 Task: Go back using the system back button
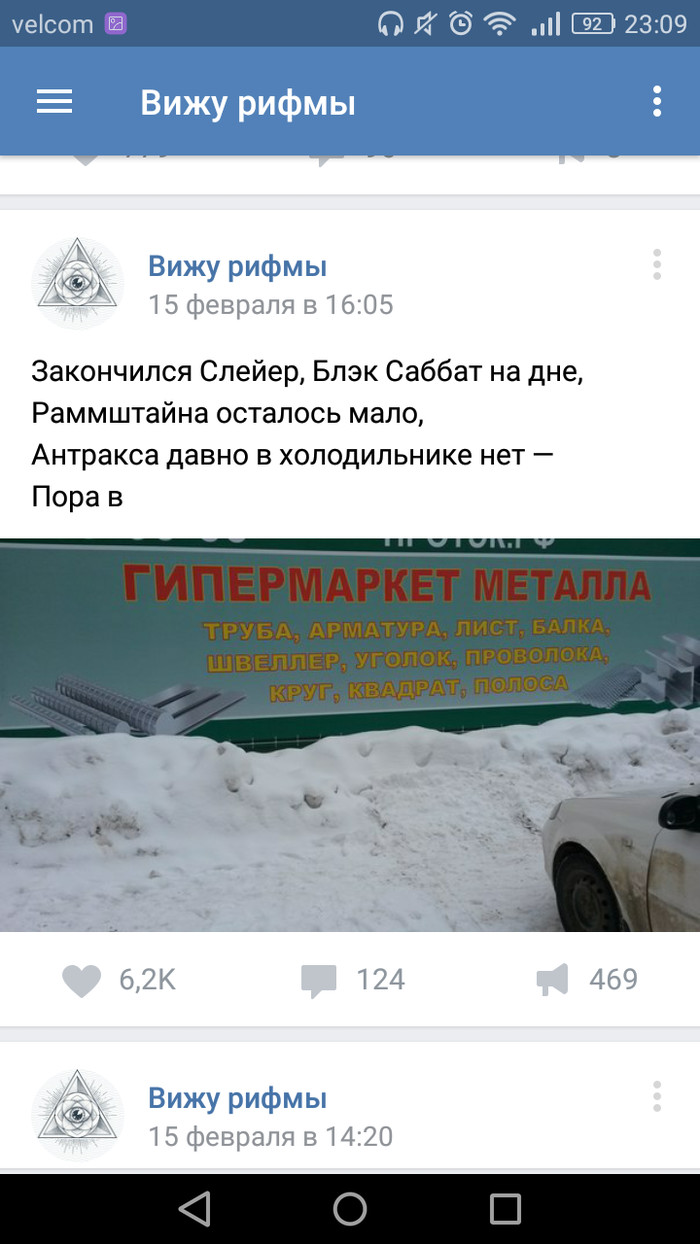(x=194, y=1208)
